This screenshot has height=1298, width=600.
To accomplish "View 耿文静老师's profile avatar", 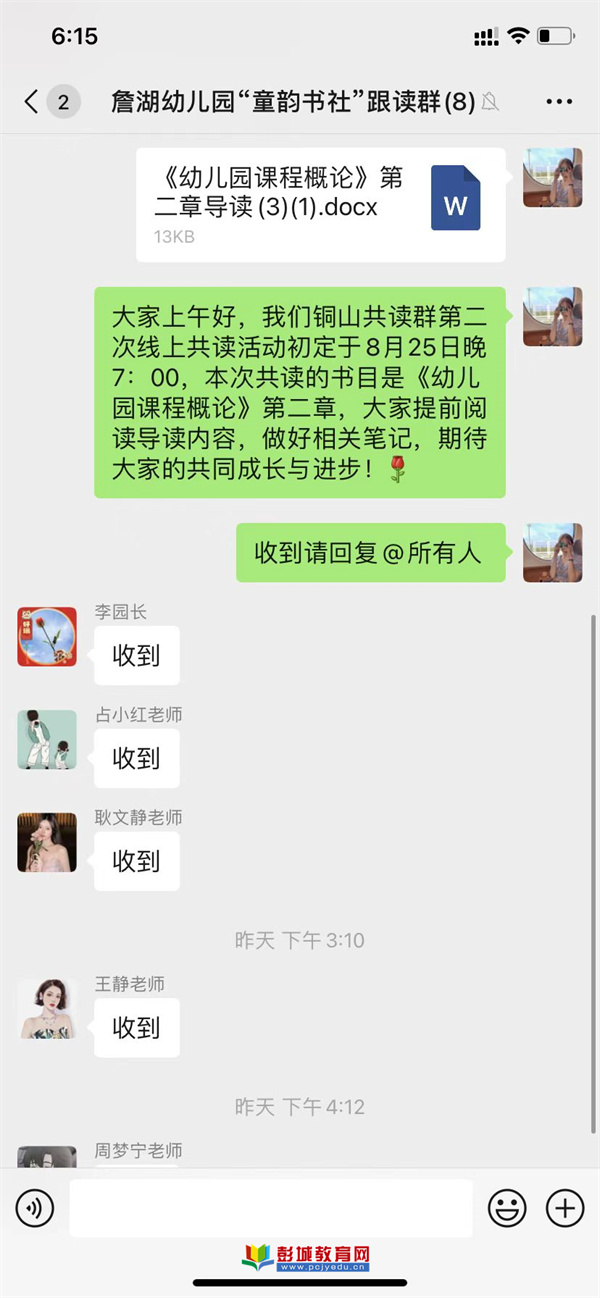I will pos(47,842).
